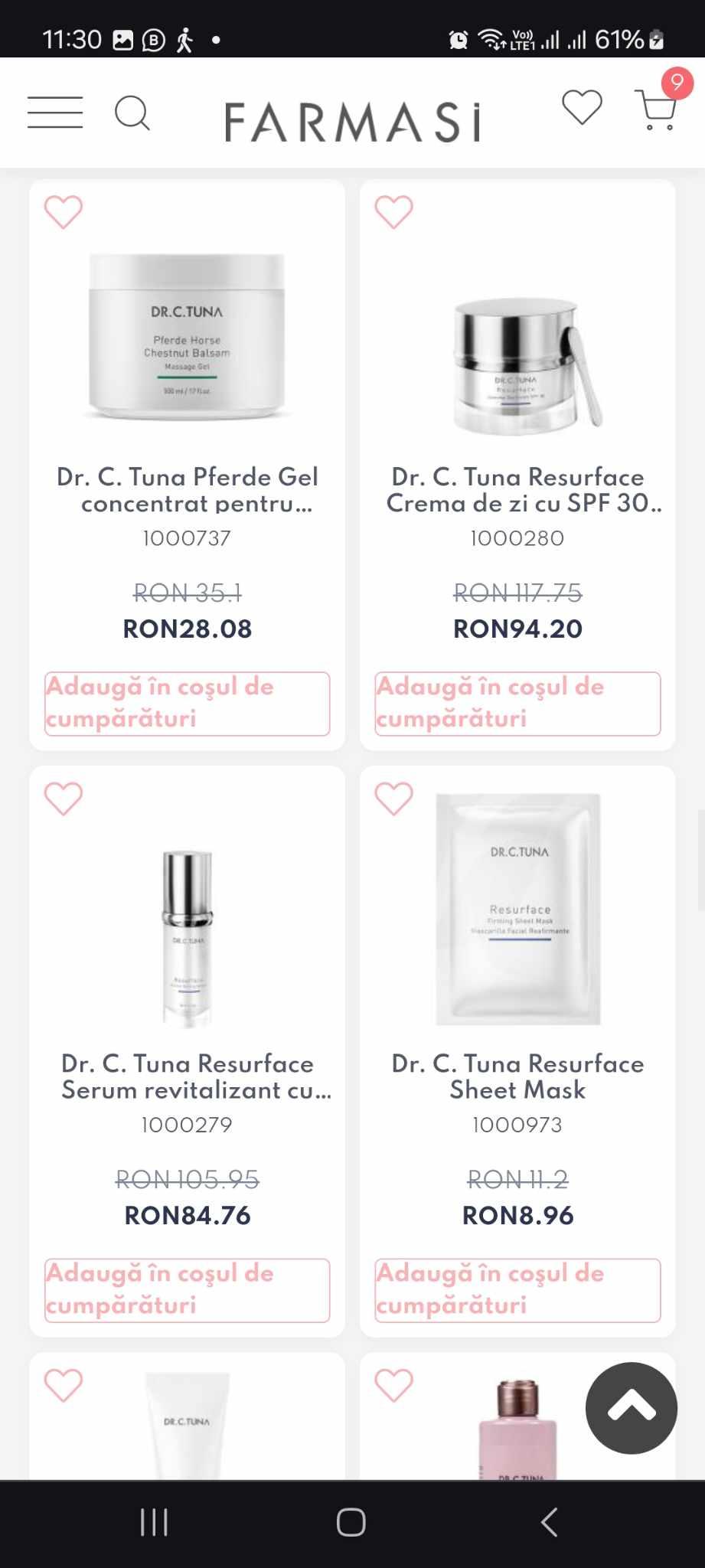
Task: Add Resurface Serum revitalizant to cart
Action: coord(187,1290)
